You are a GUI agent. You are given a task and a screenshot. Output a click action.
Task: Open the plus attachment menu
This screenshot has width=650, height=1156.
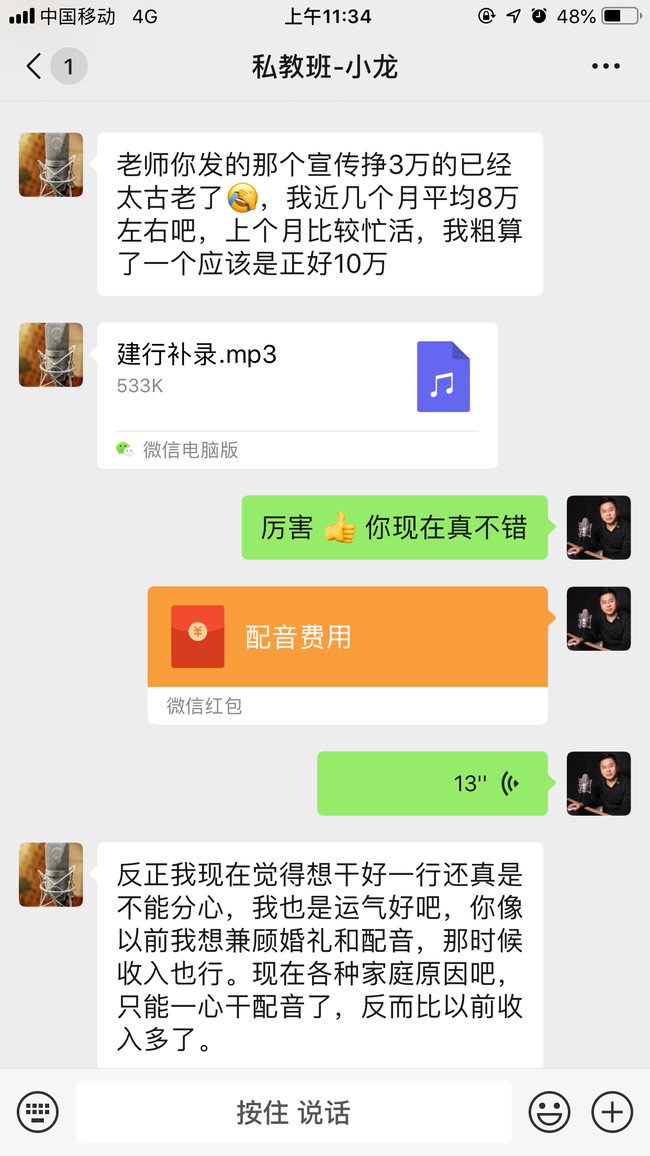(x=612, y=1111)
